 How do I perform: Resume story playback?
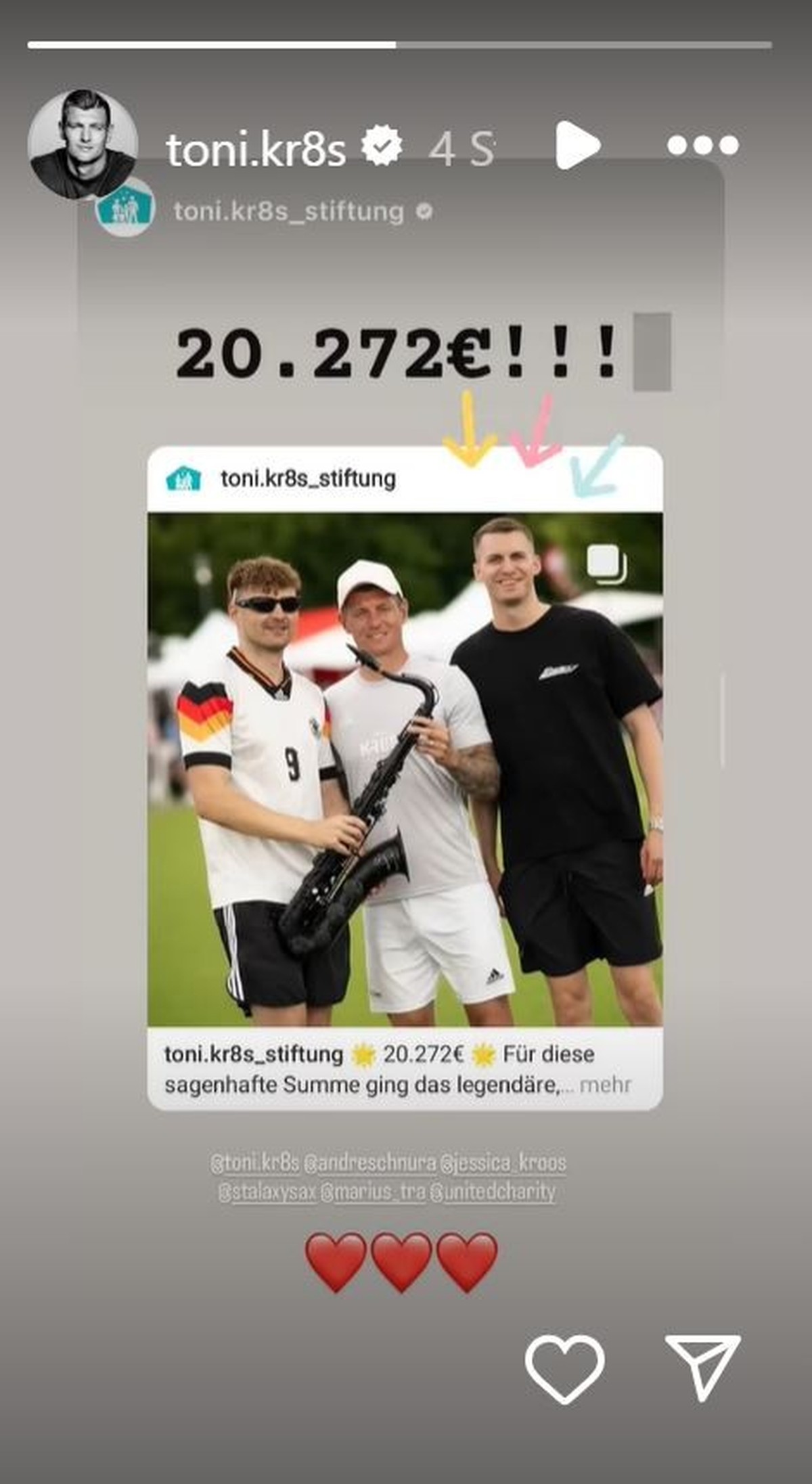pyautogui.click(x=577, y=145)
